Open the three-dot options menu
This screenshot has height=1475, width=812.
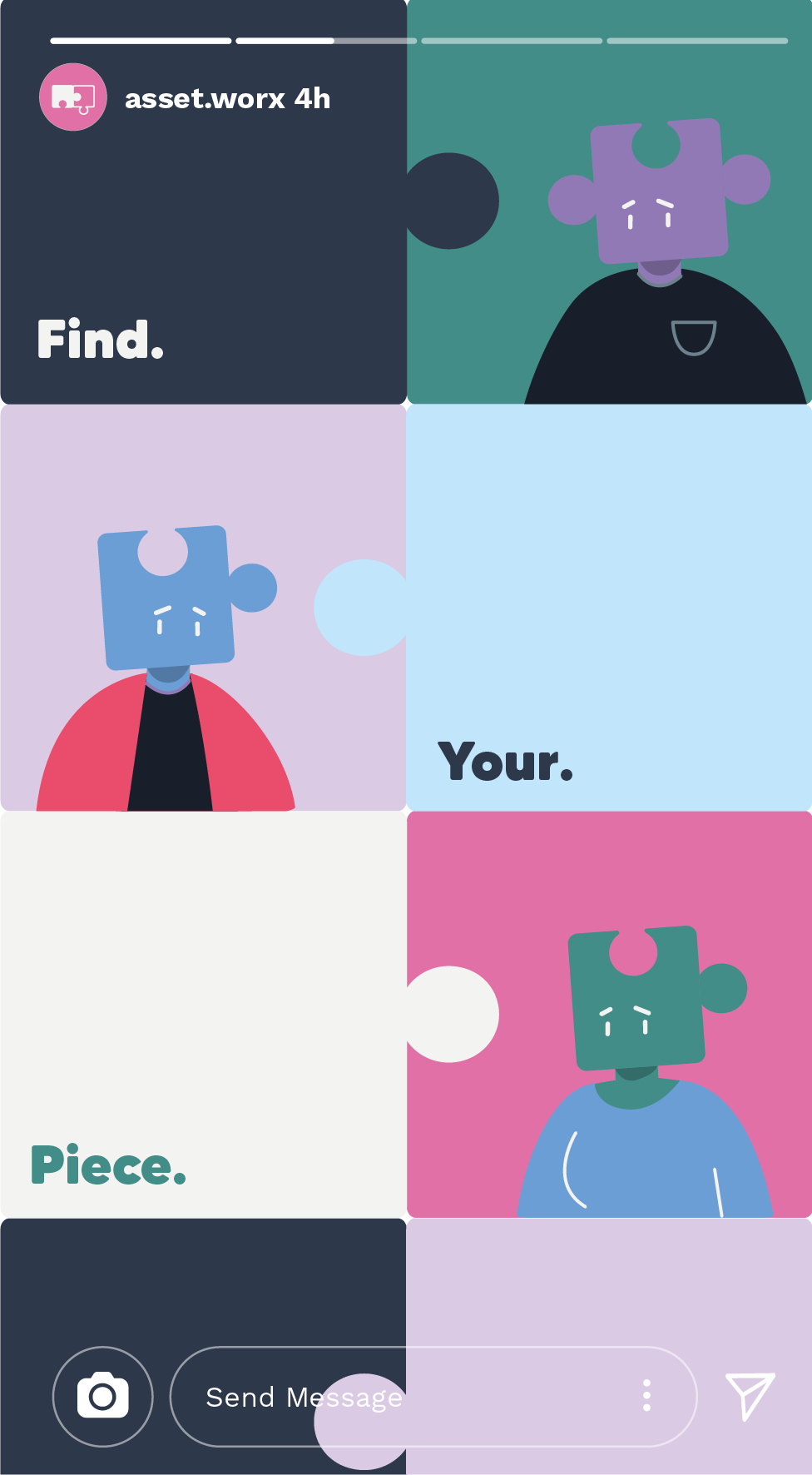coord(646,1395)
